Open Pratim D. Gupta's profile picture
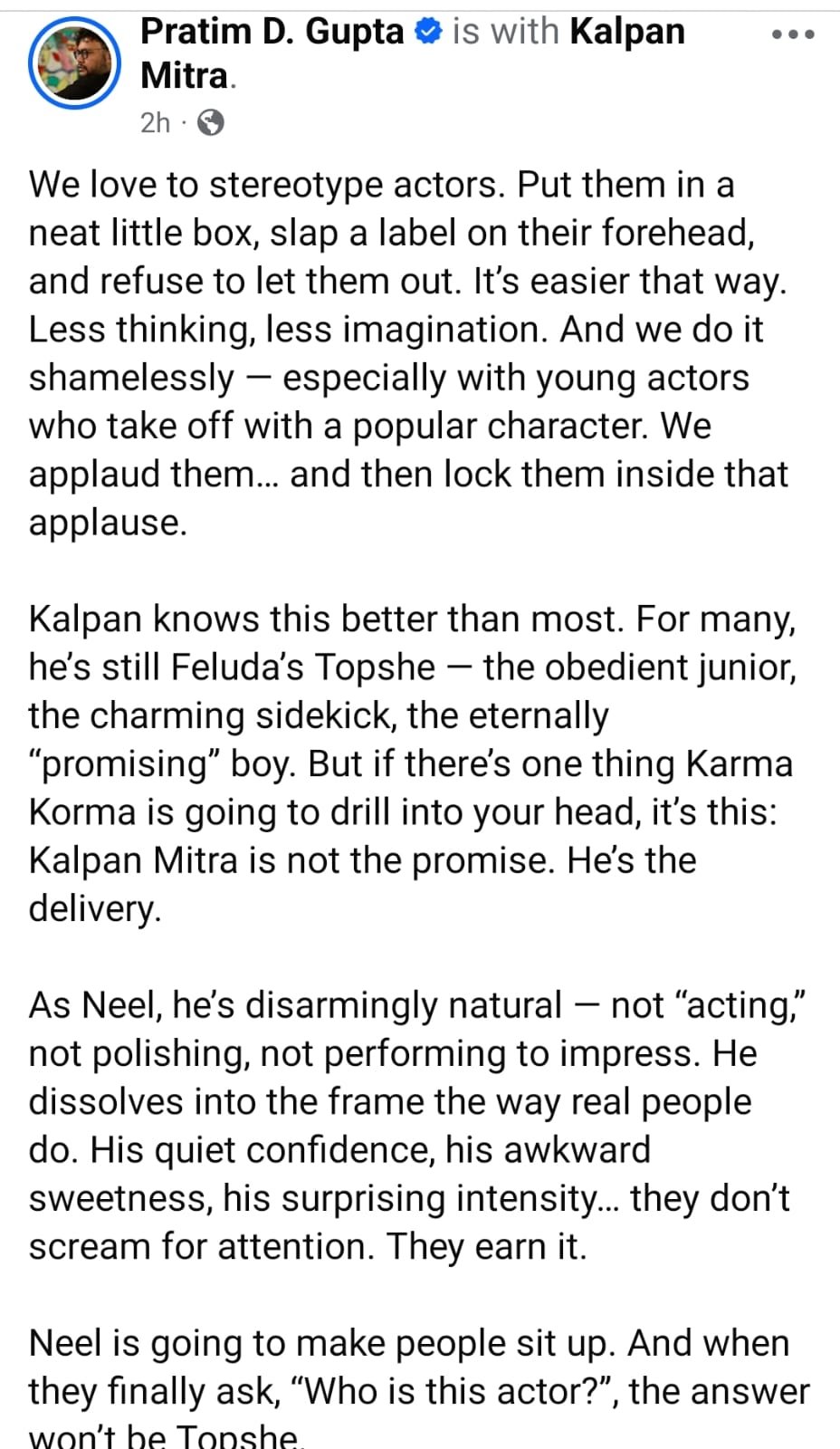840x1449 pixels. pos(74,65)
